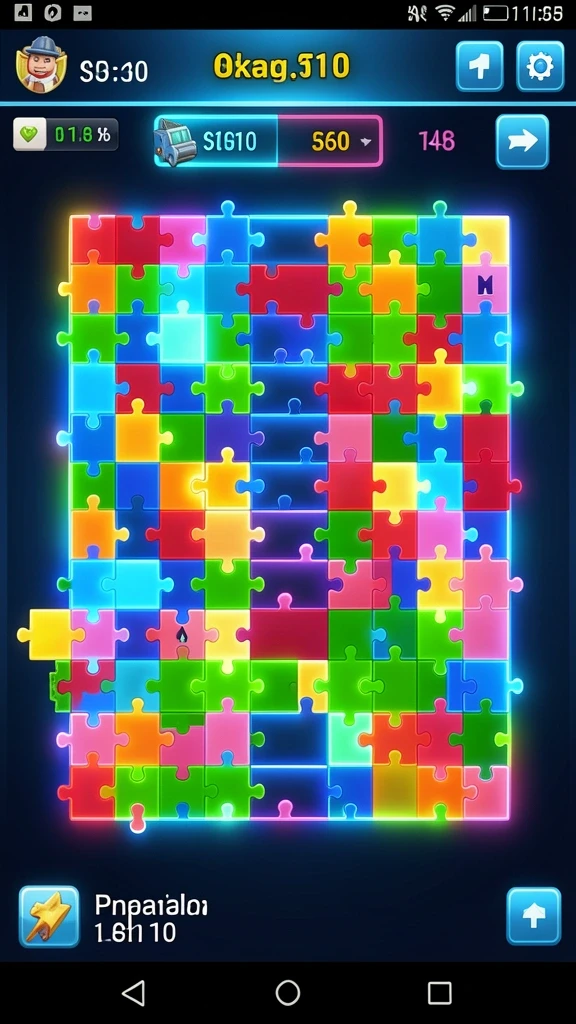Image resolution: width=576 pixels, height=1024 pixels.
Task: Tap the up arrow button beside settings
Action: coord(480,66)
